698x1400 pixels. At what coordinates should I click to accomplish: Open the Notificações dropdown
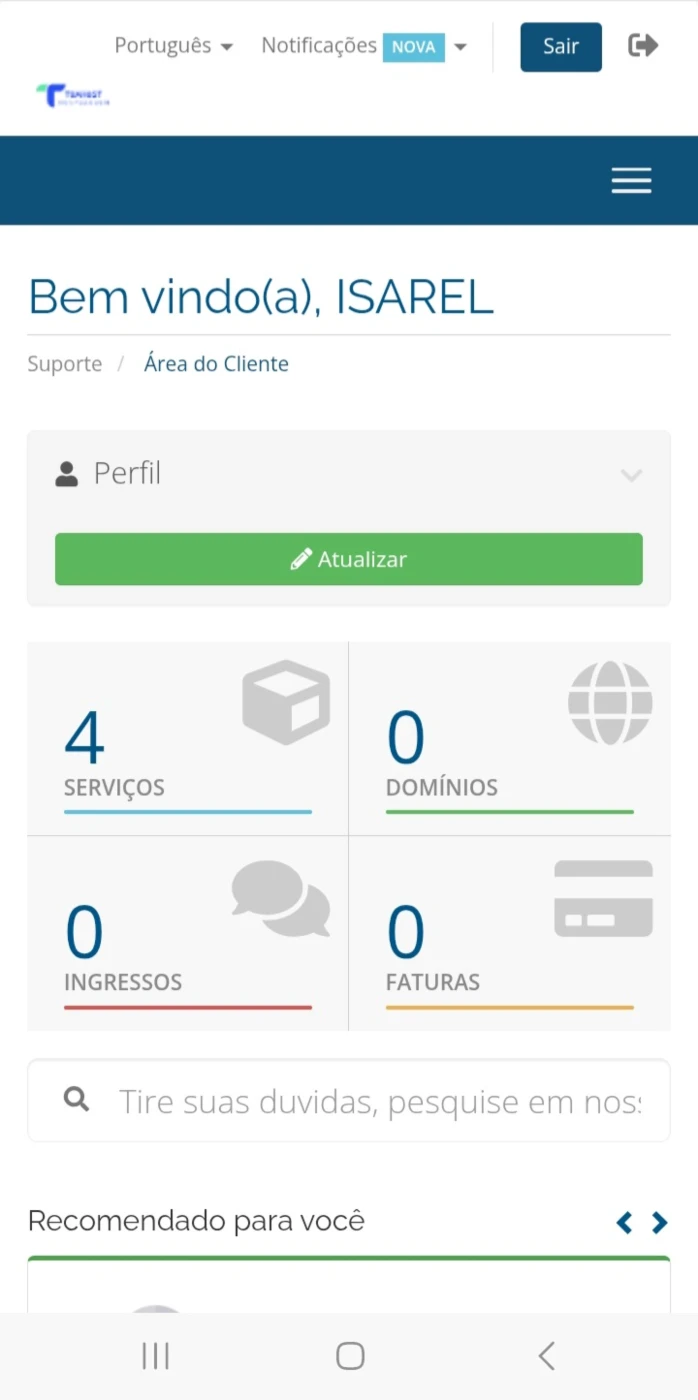pyautogui.click(x=364, y=46)
